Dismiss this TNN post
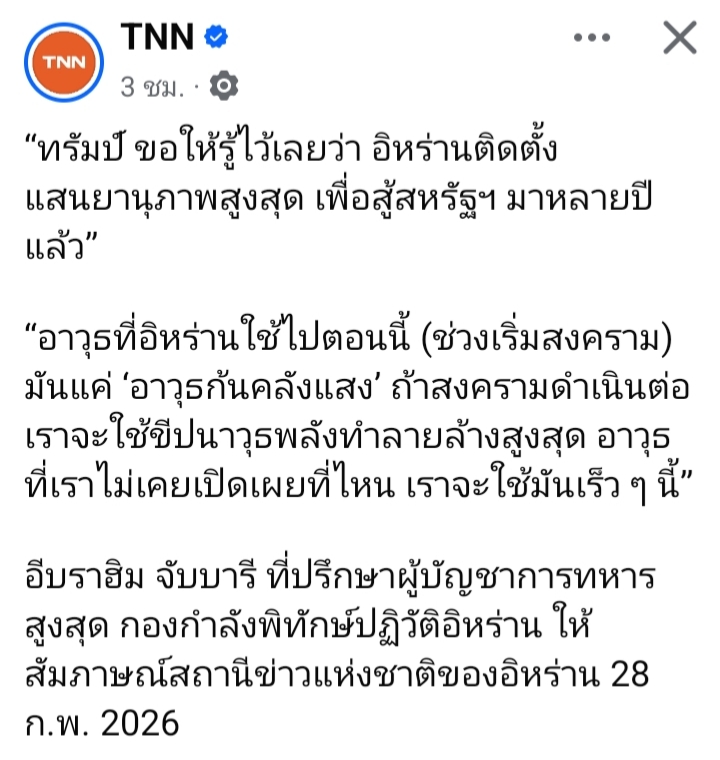 tap(680, 38)
